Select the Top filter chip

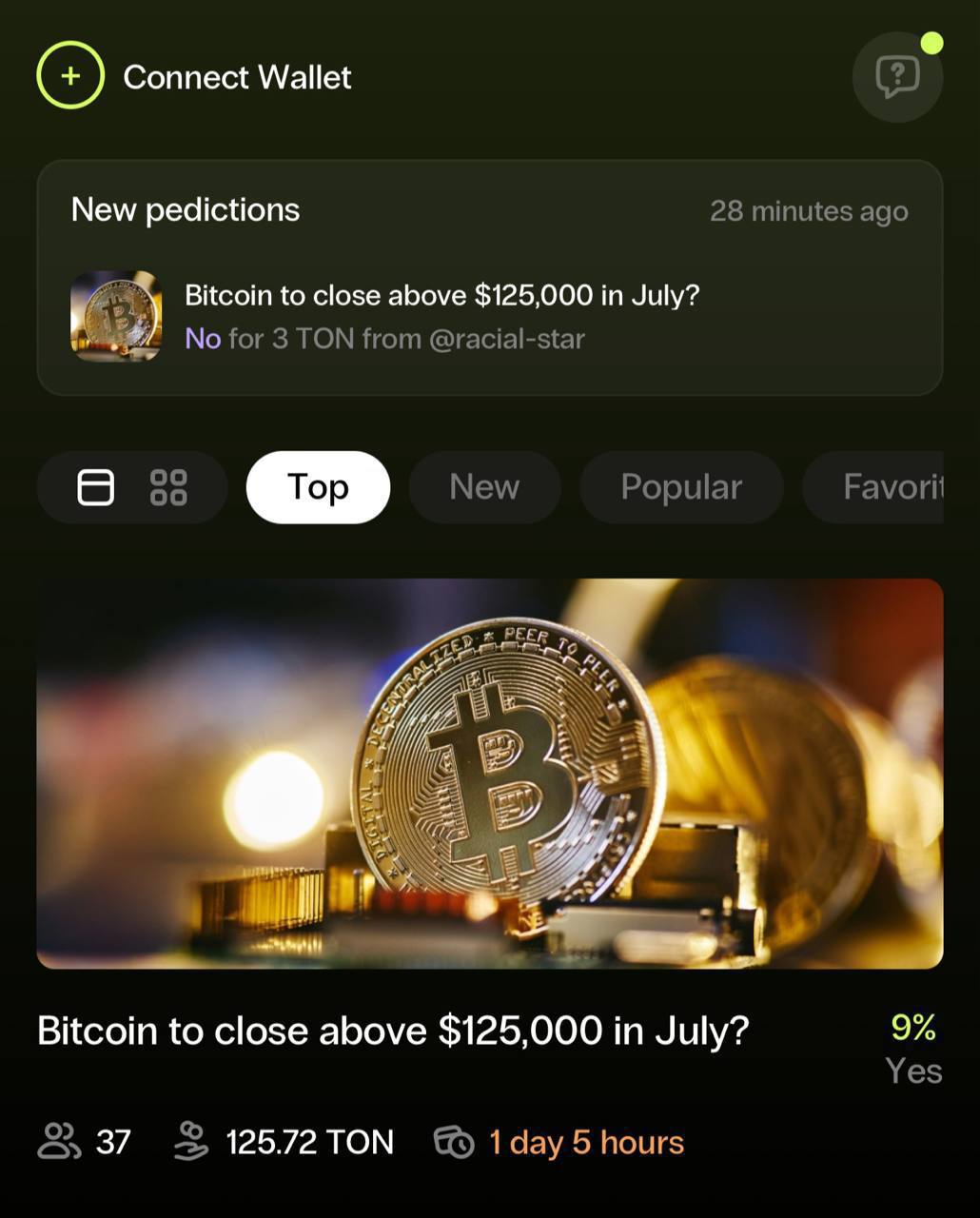click(x=318, y=487)
